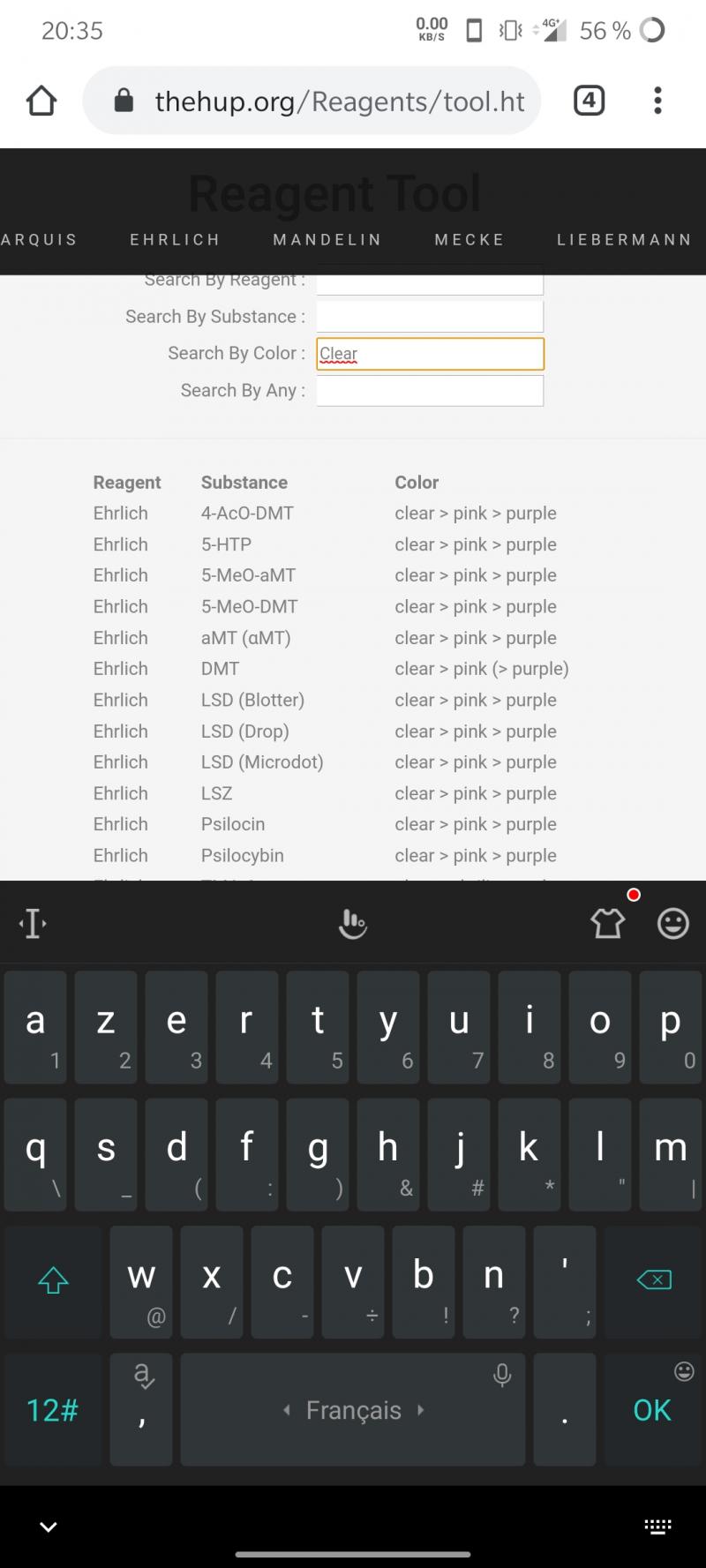Open the keyboard cursor control tool
The image size is (706, 1568).
(33, 924)
